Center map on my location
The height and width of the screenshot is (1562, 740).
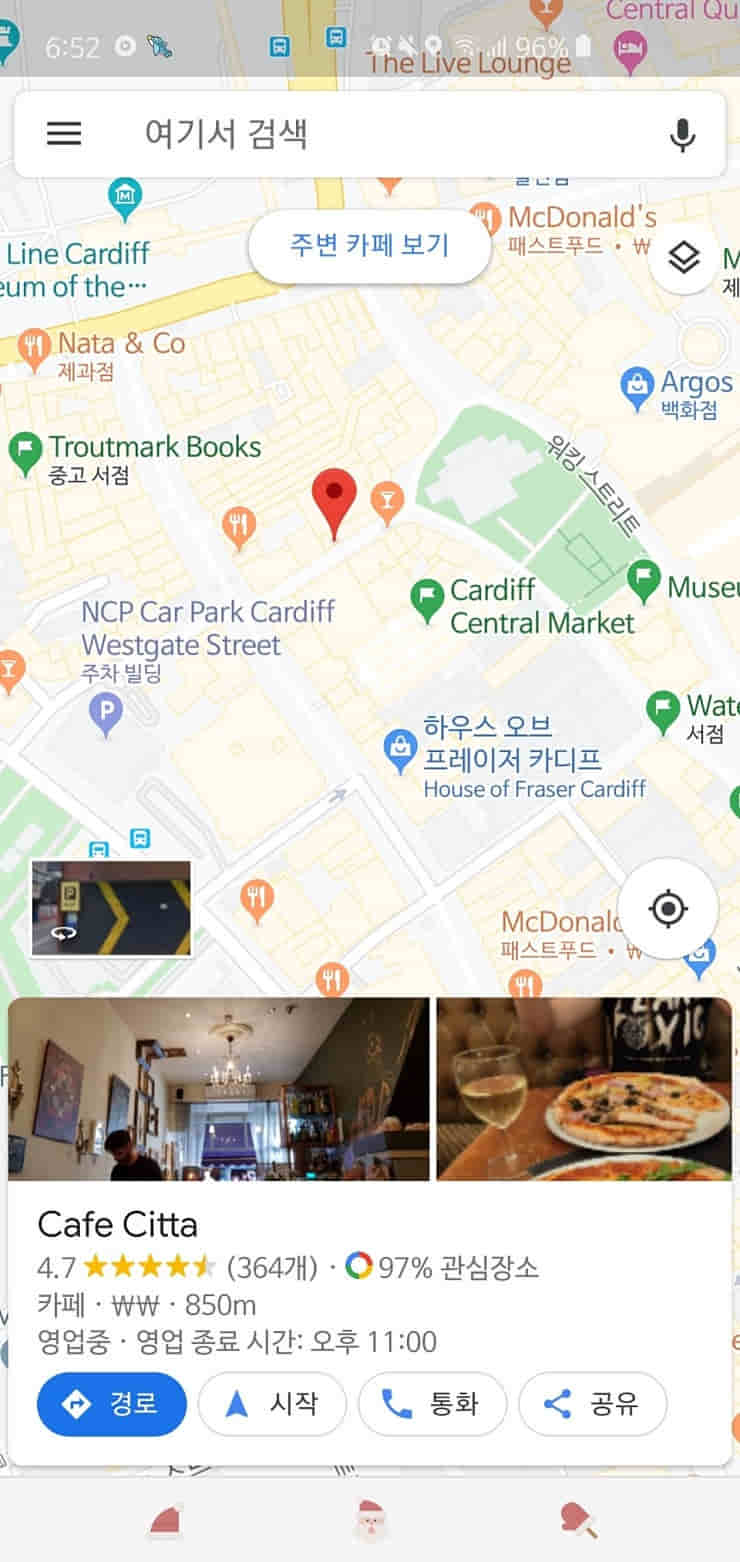pyautogui.click(x=667, y=909)
